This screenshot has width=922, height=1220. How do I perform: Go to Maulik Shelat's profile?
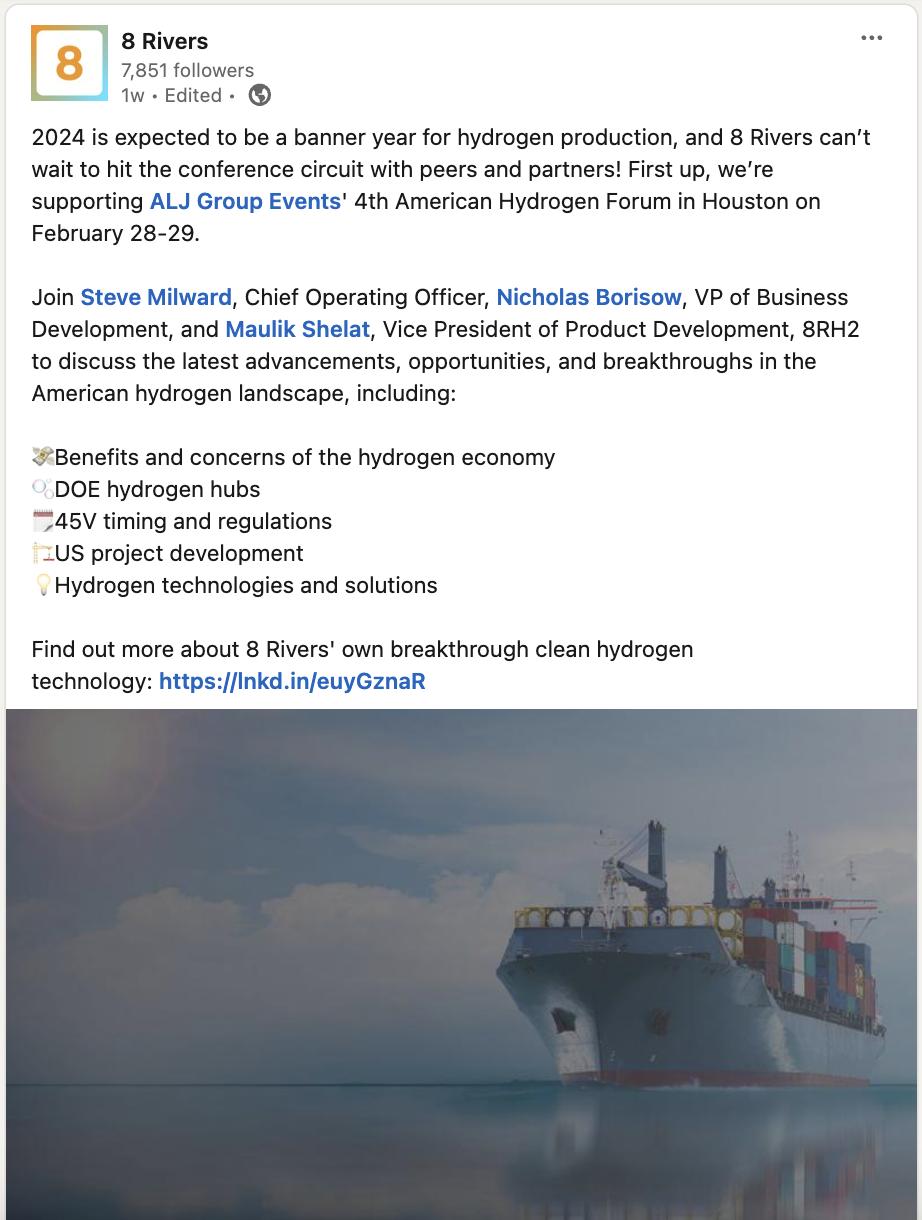[x=298, y=329]
